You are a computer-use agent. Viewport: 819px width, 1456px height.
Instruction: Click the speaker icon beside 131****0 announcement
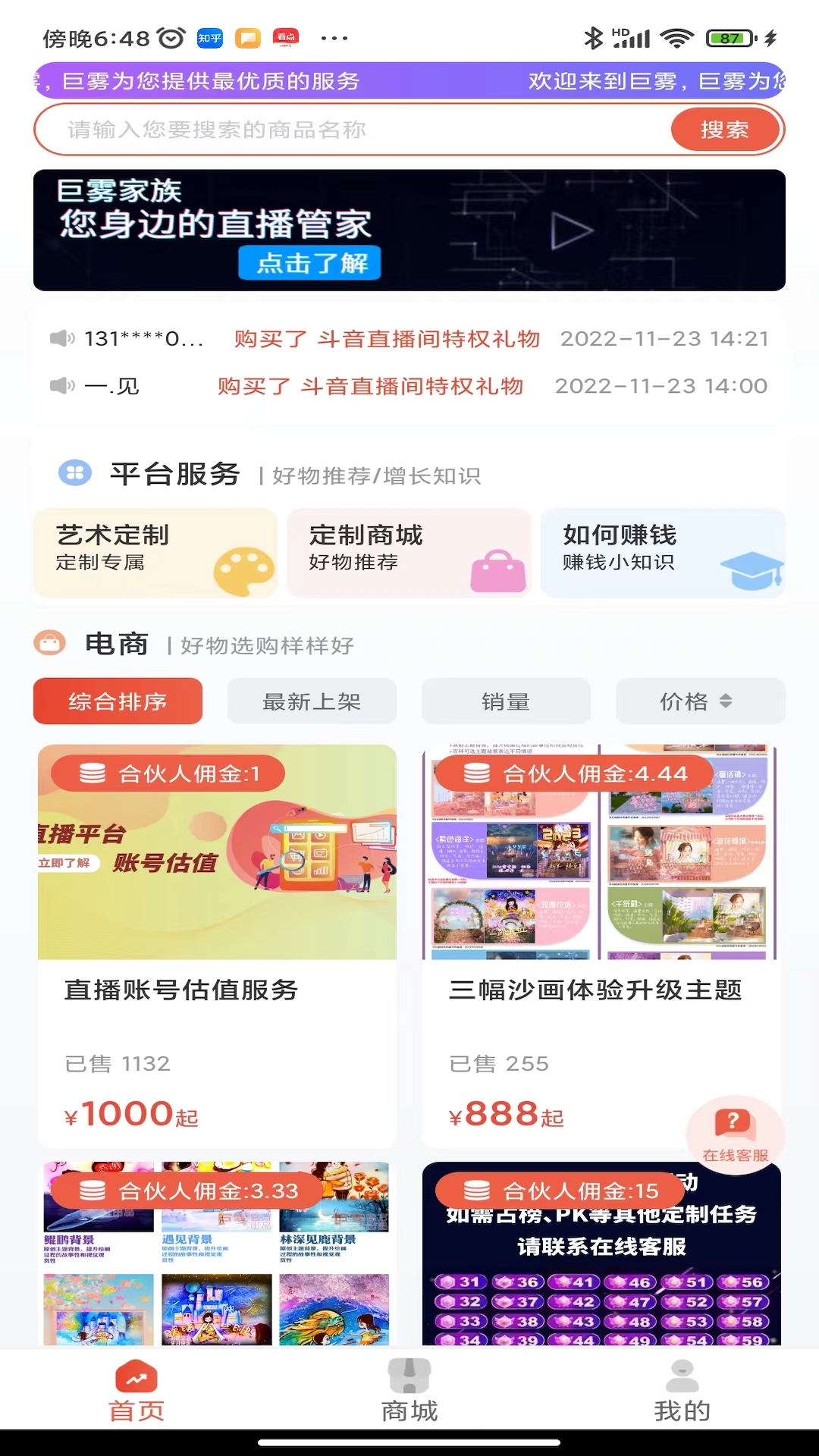click(x=64, y=339)
